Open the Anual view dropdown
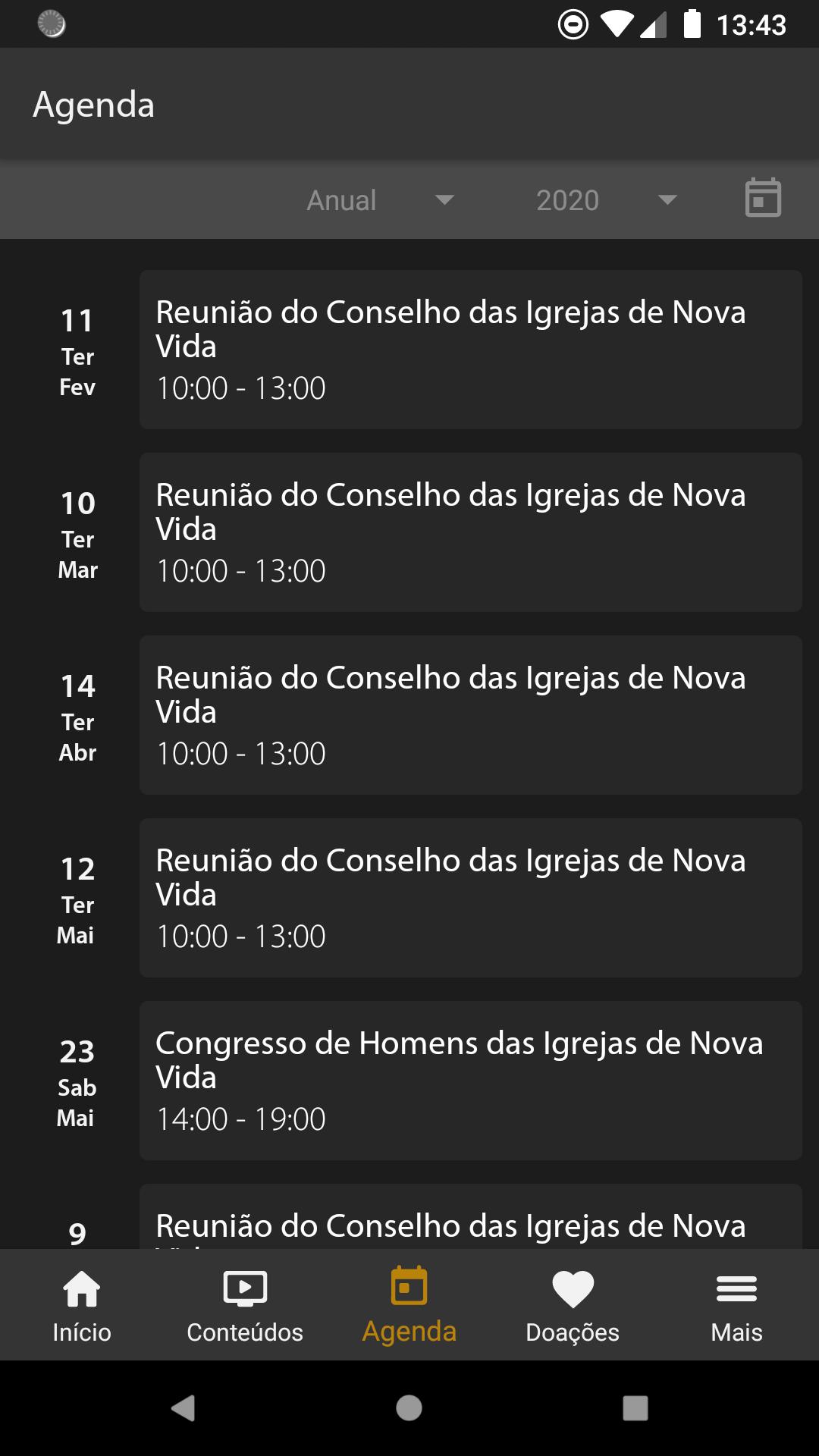Screen dimensions: 819x1456 point(380,200)
